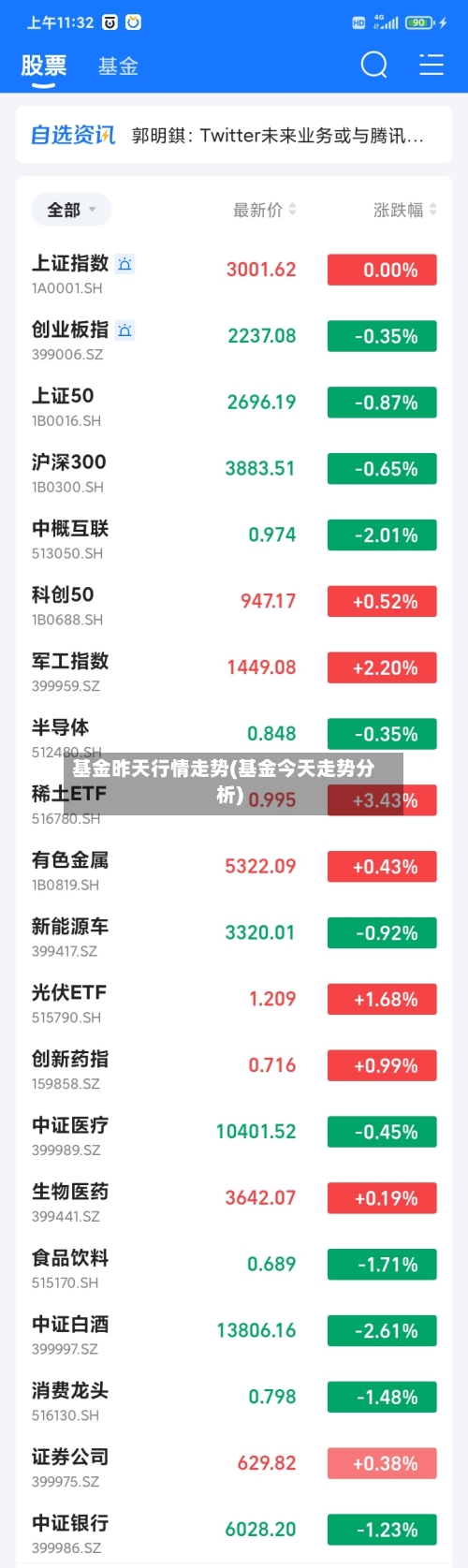Image resolution: width=468 pixels, height=1568 pixels.
Task: Sort by 涨跌幅 column
Action: pyautogui.click(x=405, y=210)
